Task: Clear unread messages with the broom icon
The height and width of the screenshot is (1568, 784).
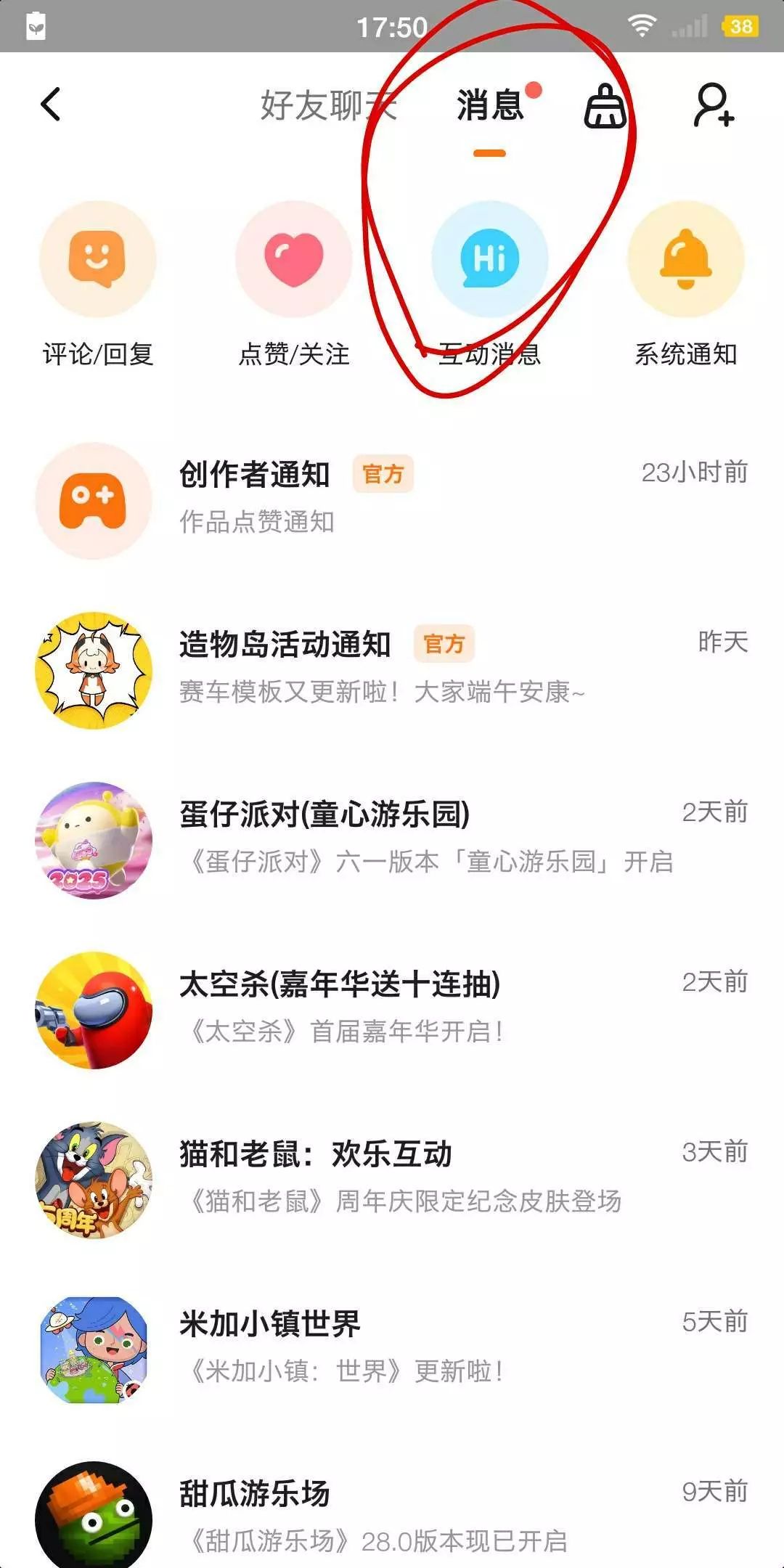Action: point(605,106)
